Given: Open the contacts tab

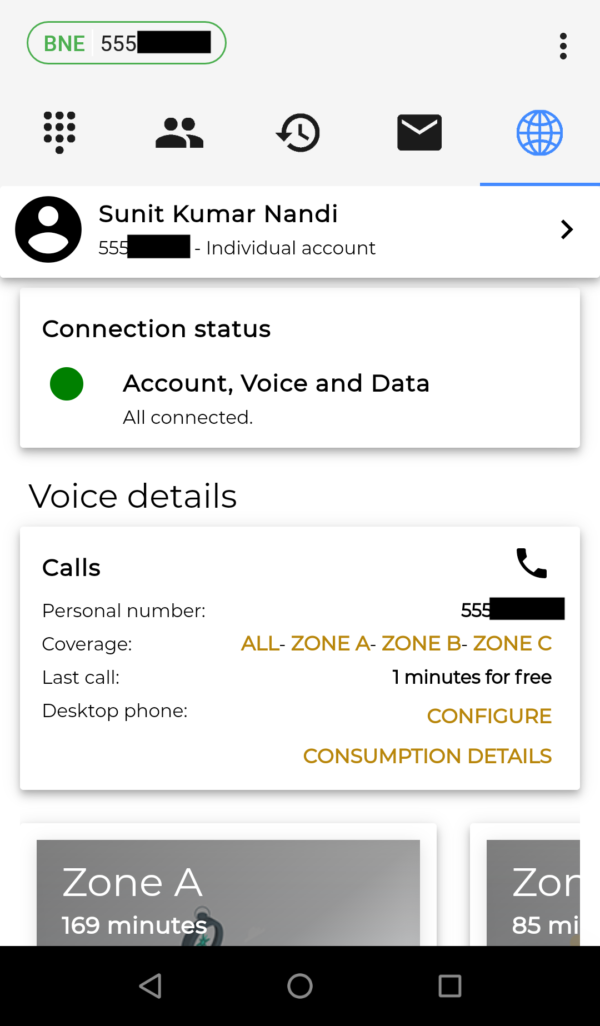Looking at the screenshot, I should (179, 133).
